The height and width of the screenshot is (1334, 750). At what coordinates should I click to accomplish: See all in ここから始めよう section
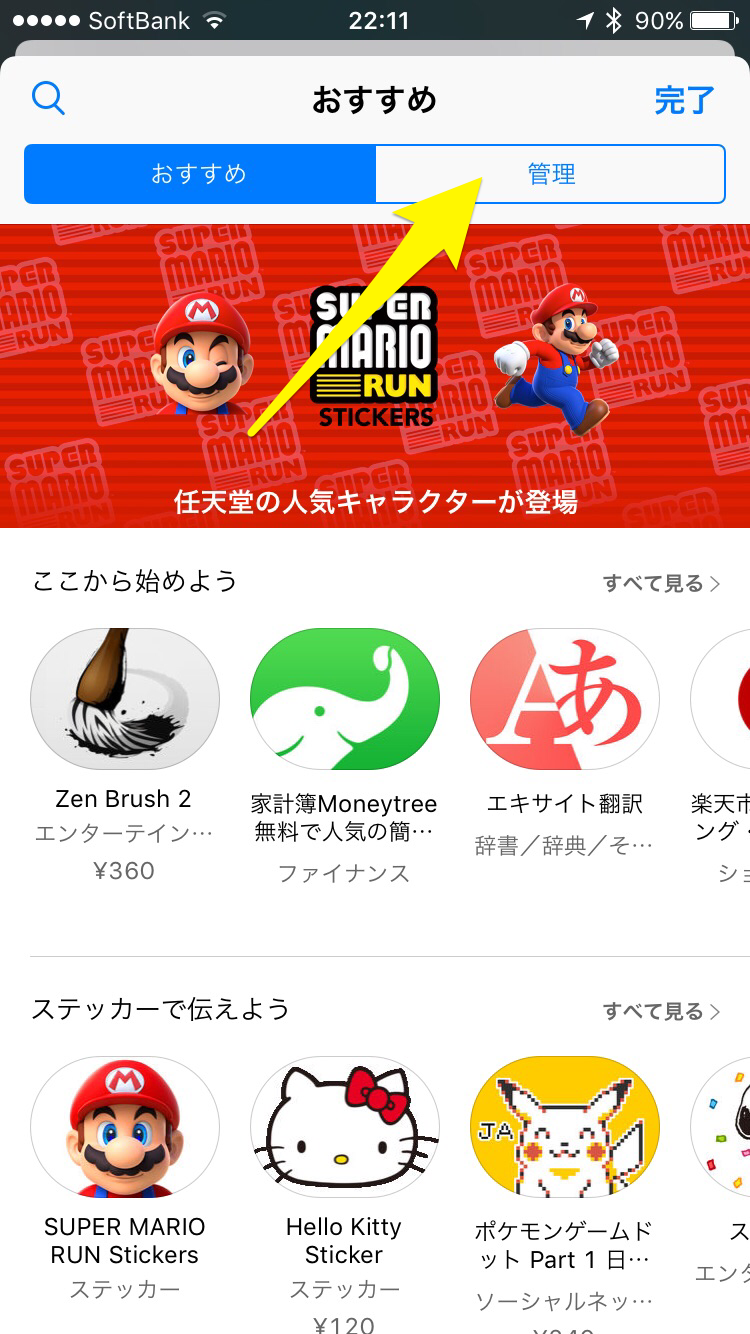(x=661, y=583)
